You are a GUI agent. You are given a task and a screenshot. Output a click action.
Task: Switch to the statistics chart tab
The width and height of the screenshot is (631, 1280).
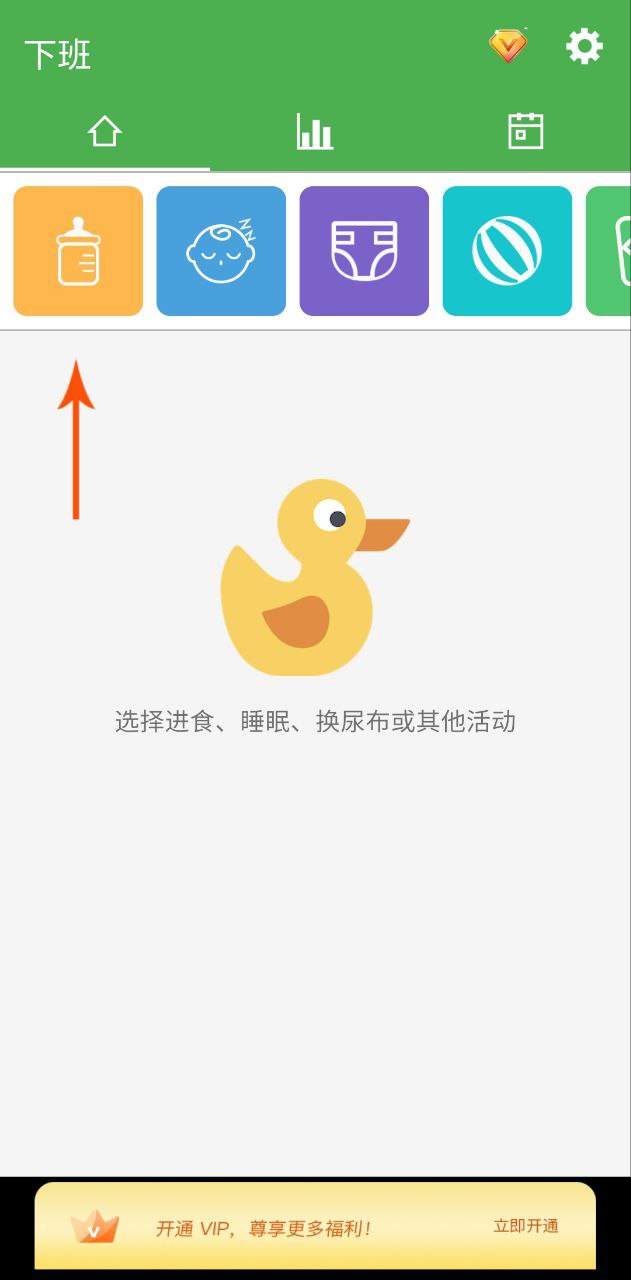(x=315, y=132)
